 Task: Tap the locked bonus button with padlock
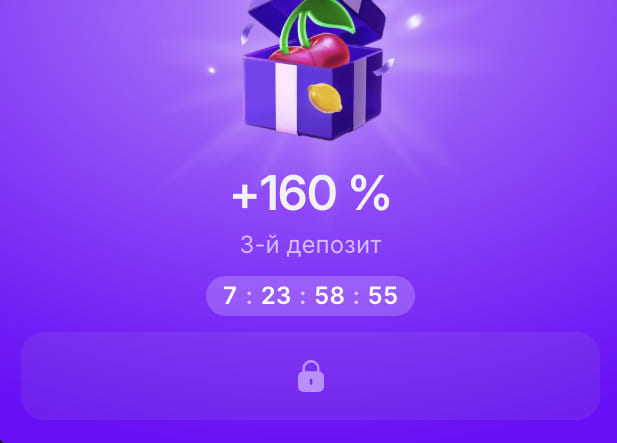tap(310, 376)
